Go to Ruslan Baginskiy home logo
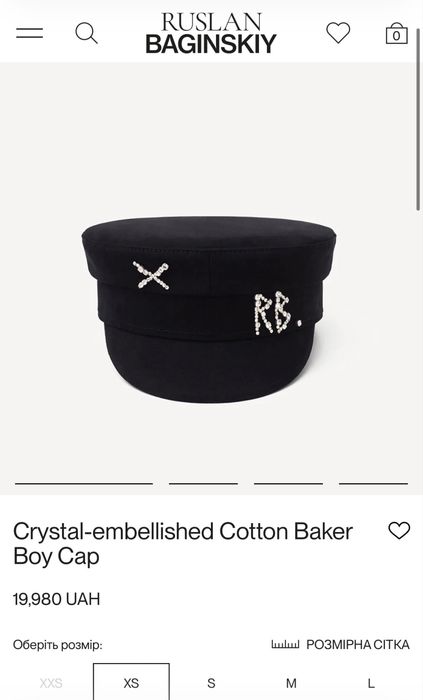 click(x=211, y=33)
